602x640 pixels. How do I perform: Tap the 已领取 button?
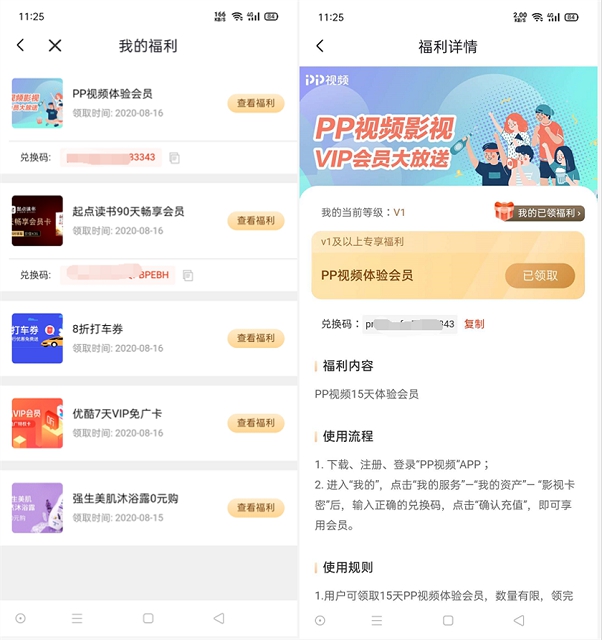click(540, 275)
